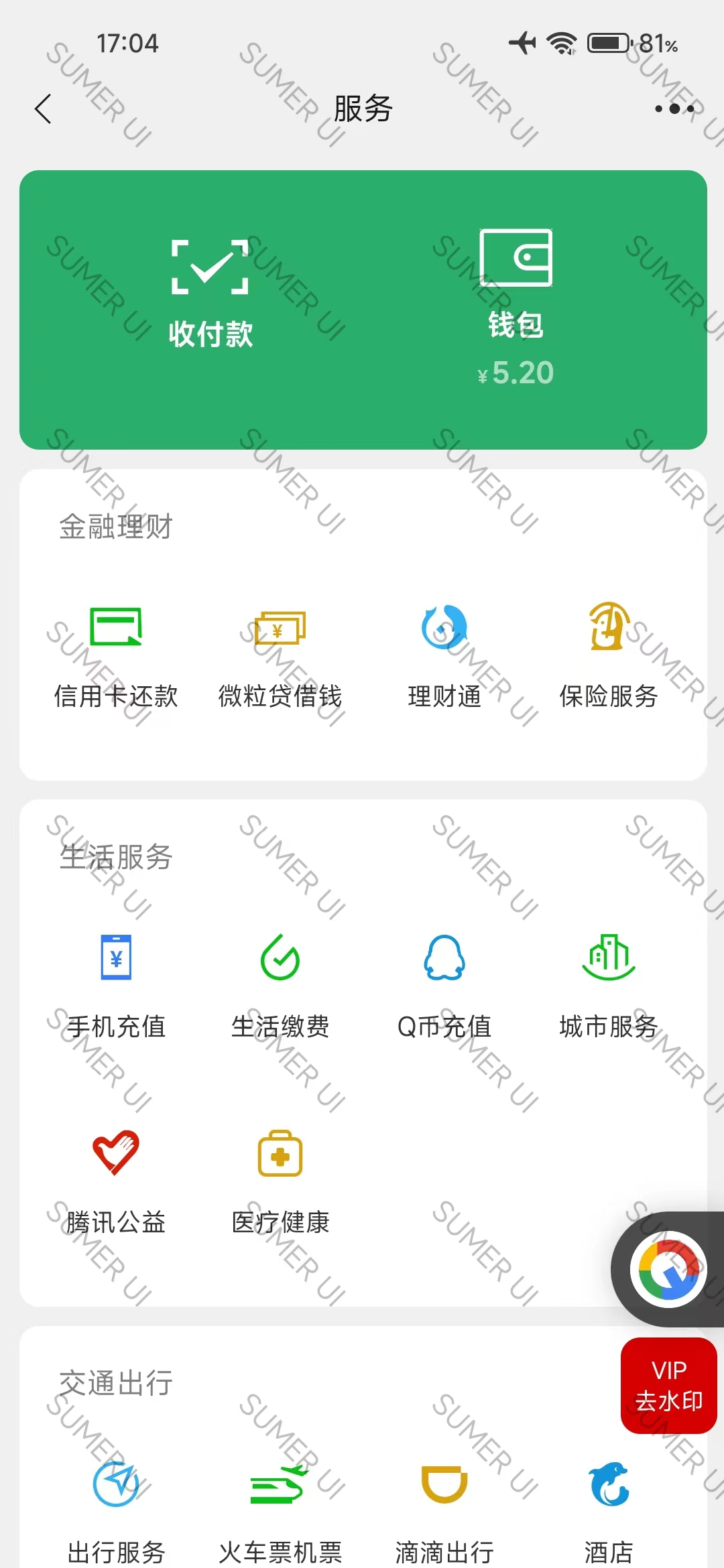This screenshot has width=724, height=1568.
Task: Tap 腾讯公益 charity
Action: coord(116,1181)
